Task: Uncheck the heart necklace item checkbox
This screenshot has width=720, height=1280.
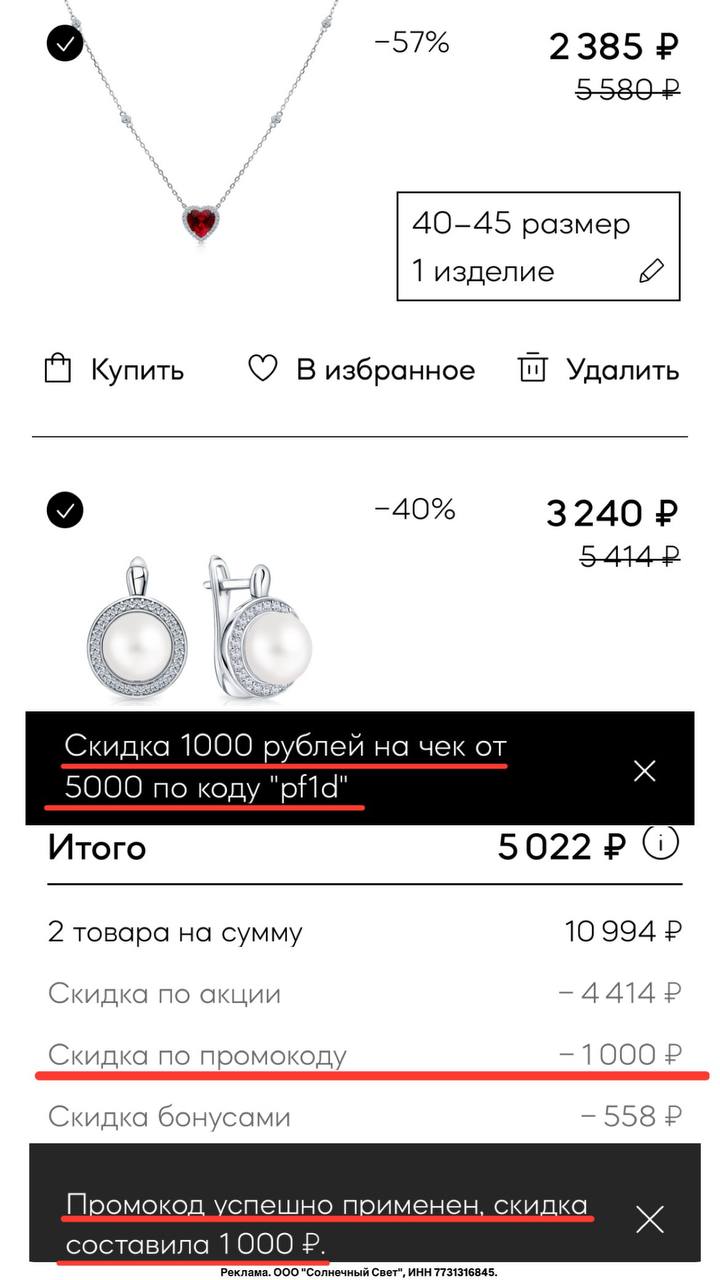Action: pyautogui.click(x=65, y=43)
